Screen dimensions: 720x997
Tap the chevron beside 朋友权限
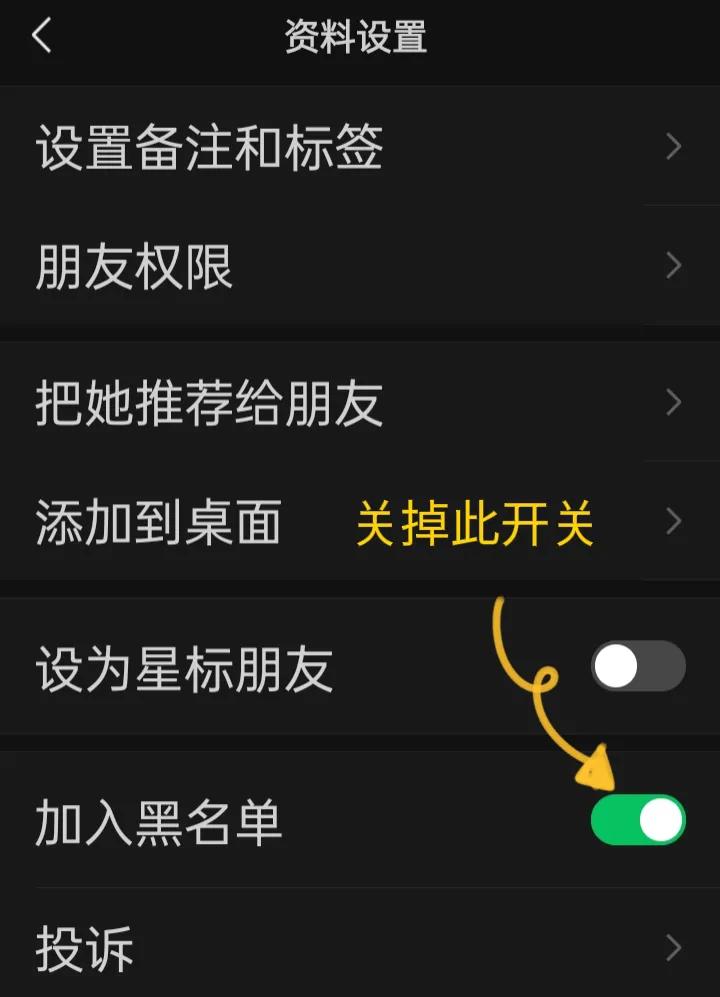pyautogui.click(x=675, y=266)
